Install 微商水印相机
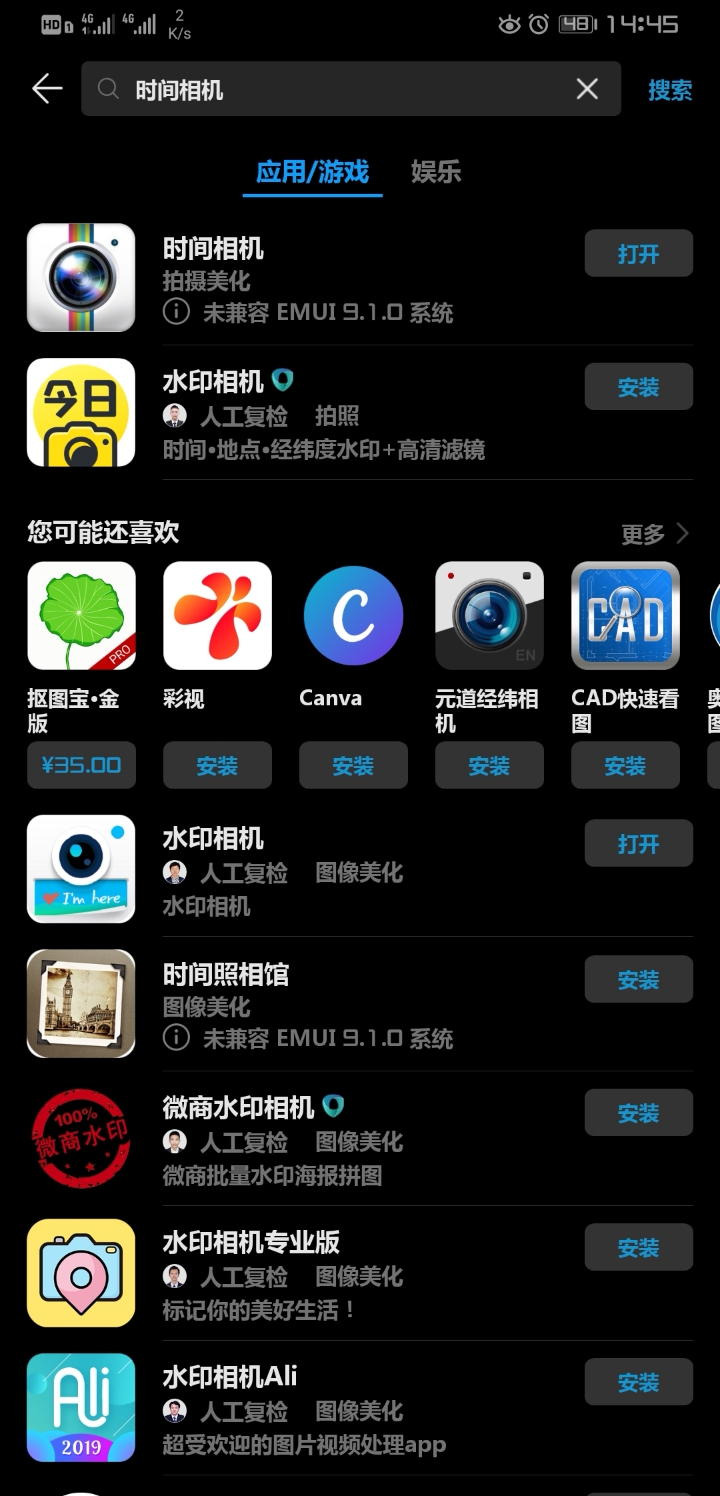Viewport: 720px width, 1496px height. coord(638,1113)
